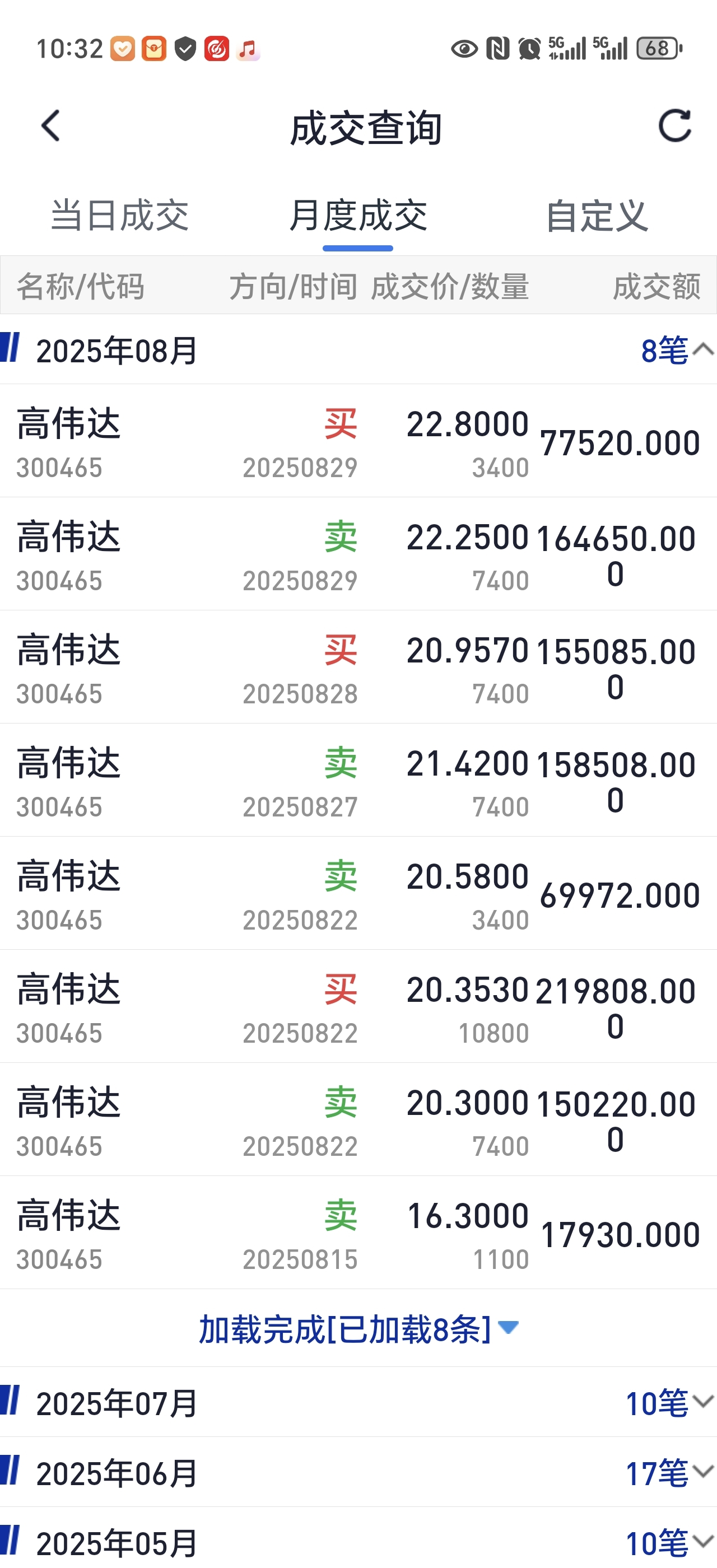Open the sell trade at 20.3000
717x1568 pixels.
tap(358, 1120)
